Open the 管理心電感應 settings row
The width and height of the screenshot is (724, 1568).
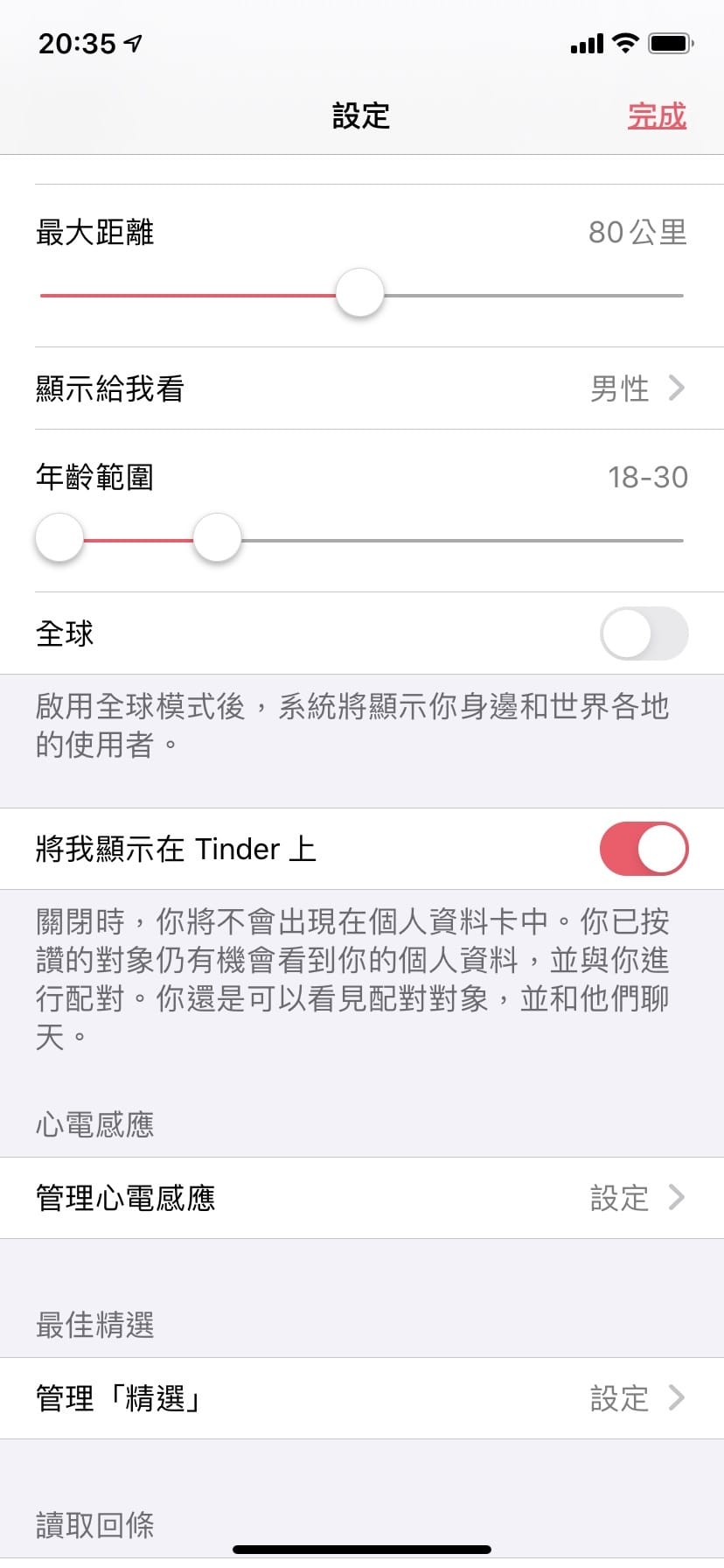[x=362, y=1198]
